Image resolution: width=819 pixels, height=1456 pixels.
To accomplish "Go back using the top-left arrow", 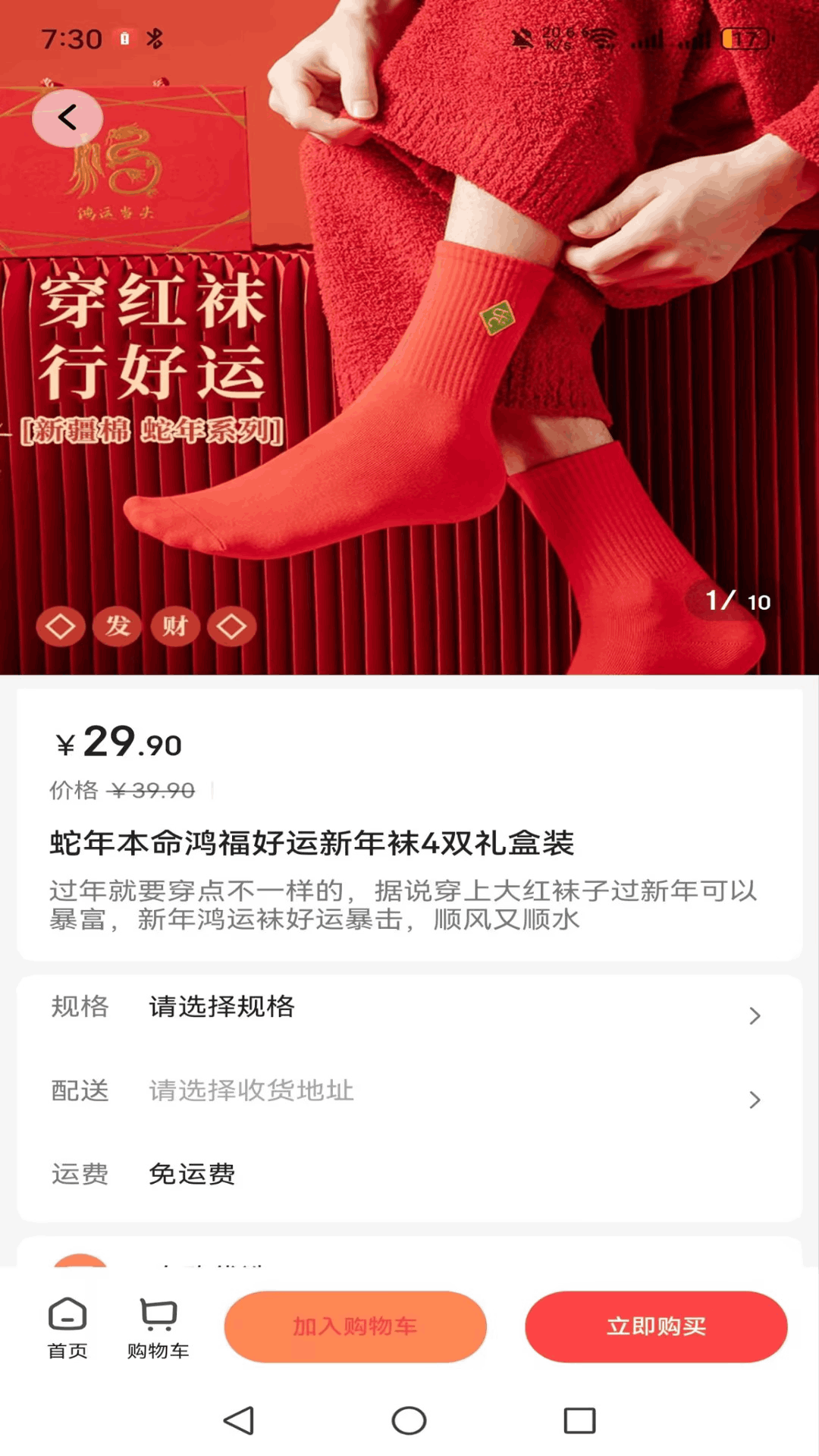I will click(x=67, y=118).
